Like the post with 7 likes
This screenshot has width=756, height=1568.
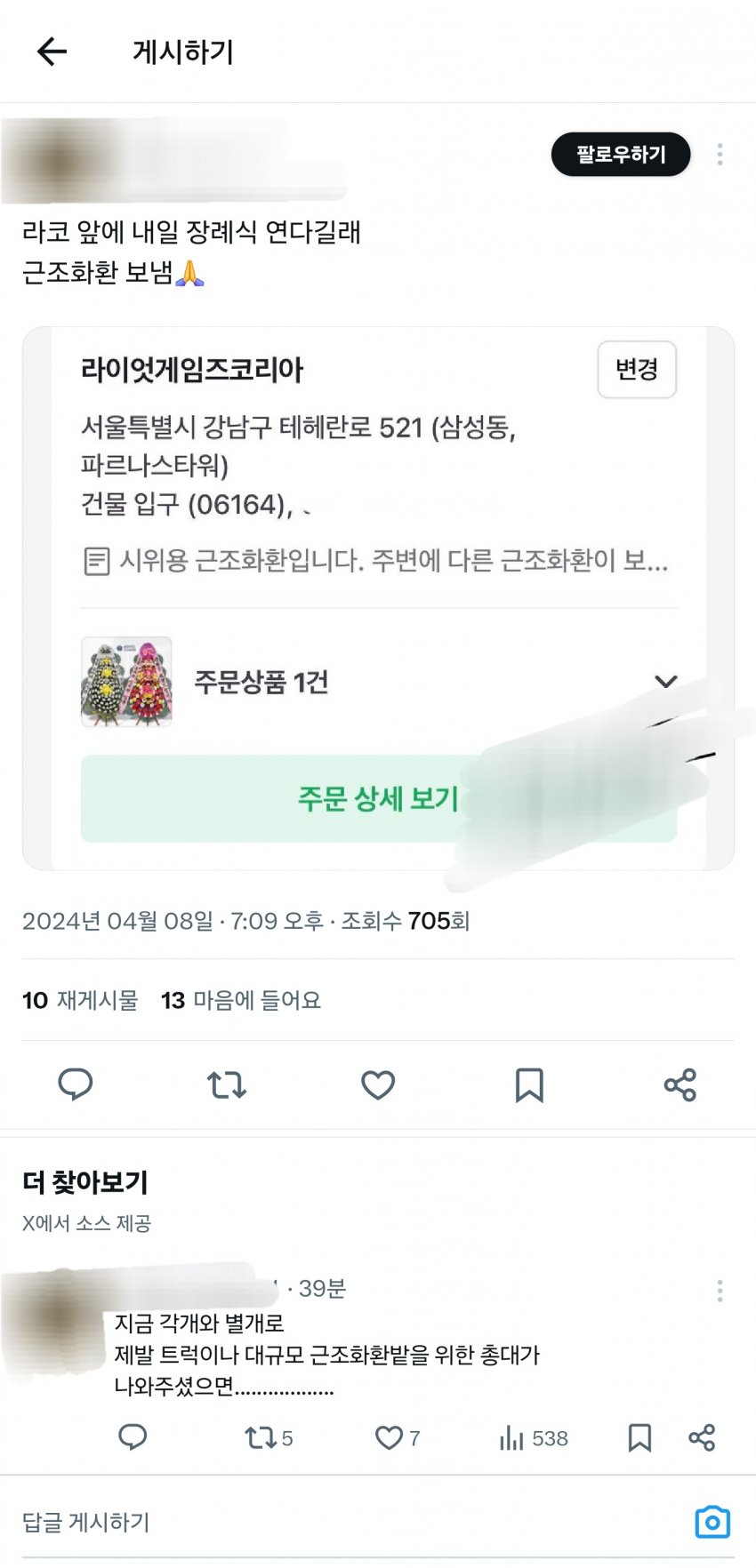[397, 1437]
